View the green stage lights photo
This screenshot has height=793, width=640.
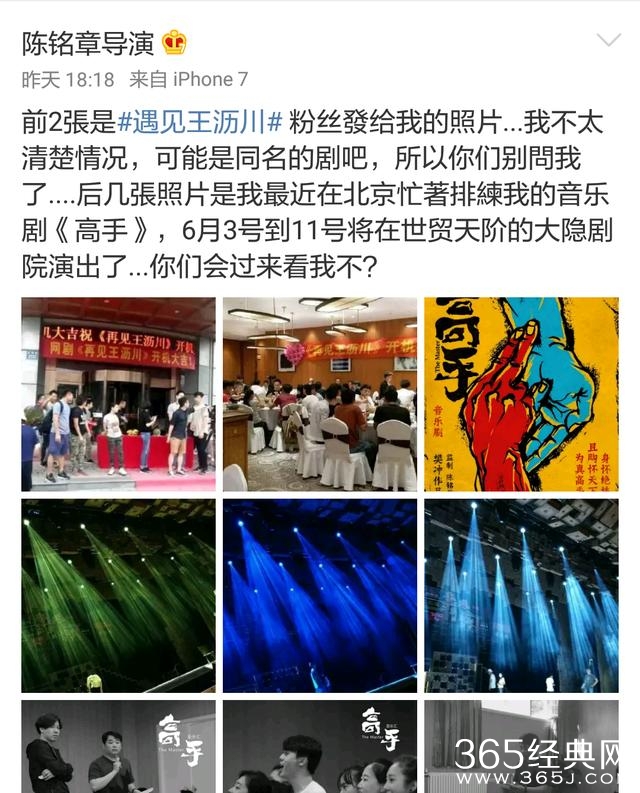click(118, 596)
